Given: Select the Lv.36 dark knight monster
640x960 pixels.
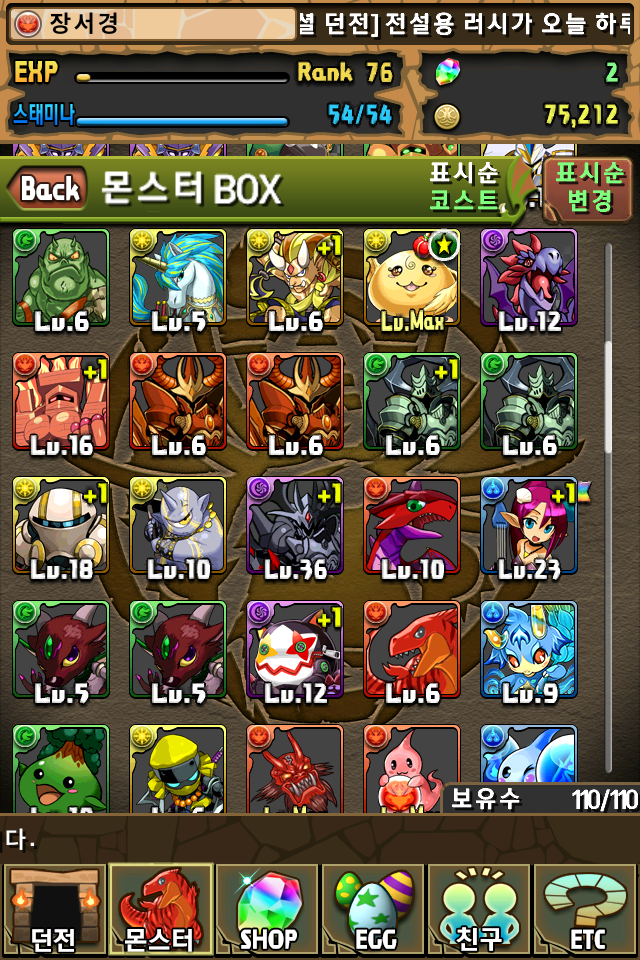Looking at the screenshot, I should [x=294, y=526].
